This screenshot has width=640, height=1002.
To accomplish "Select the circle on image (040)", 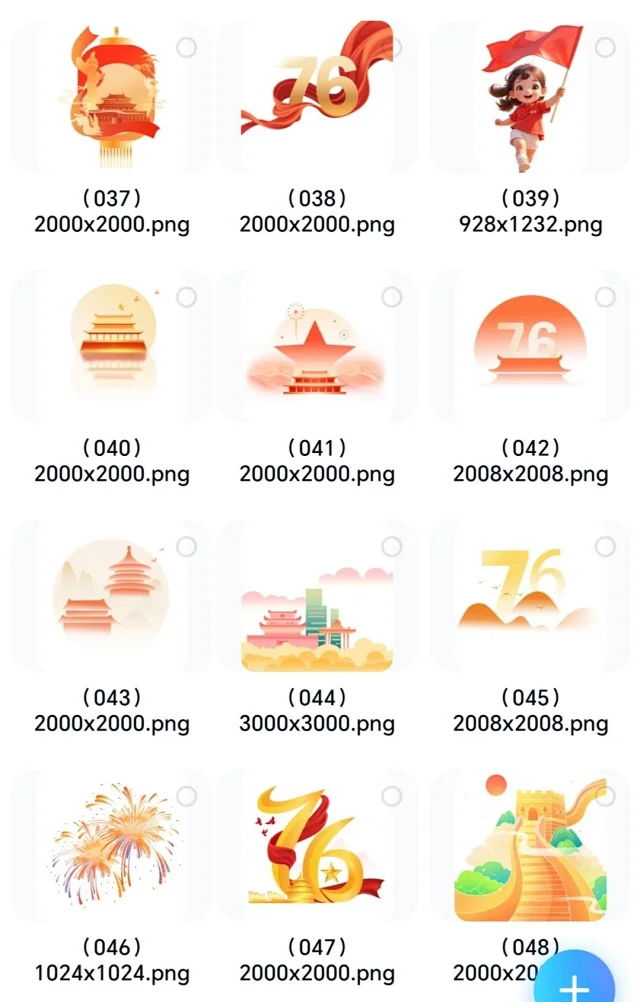I will click(x=186, y=297).
